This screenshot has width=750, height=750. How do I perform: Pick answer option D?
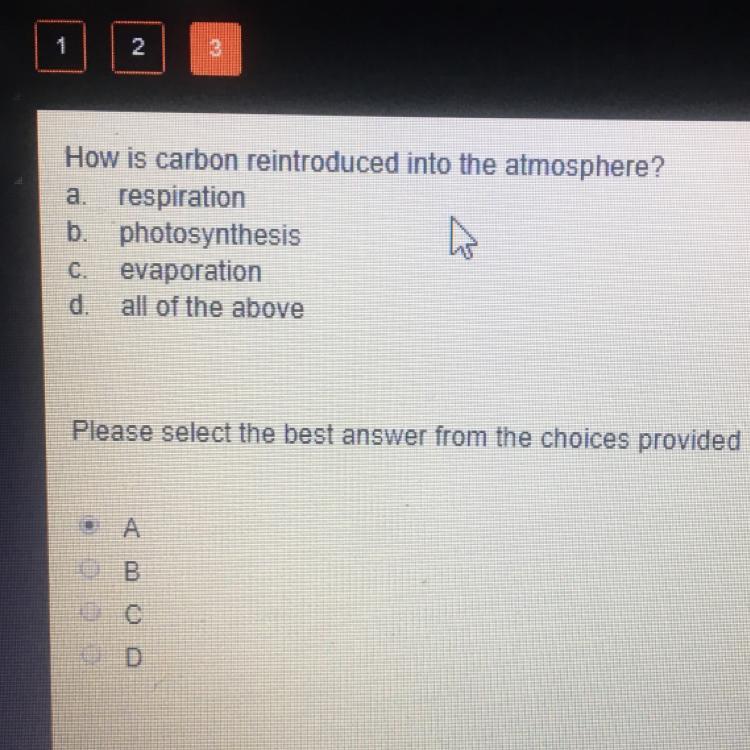pyautogui.click(x=91, y=657)
